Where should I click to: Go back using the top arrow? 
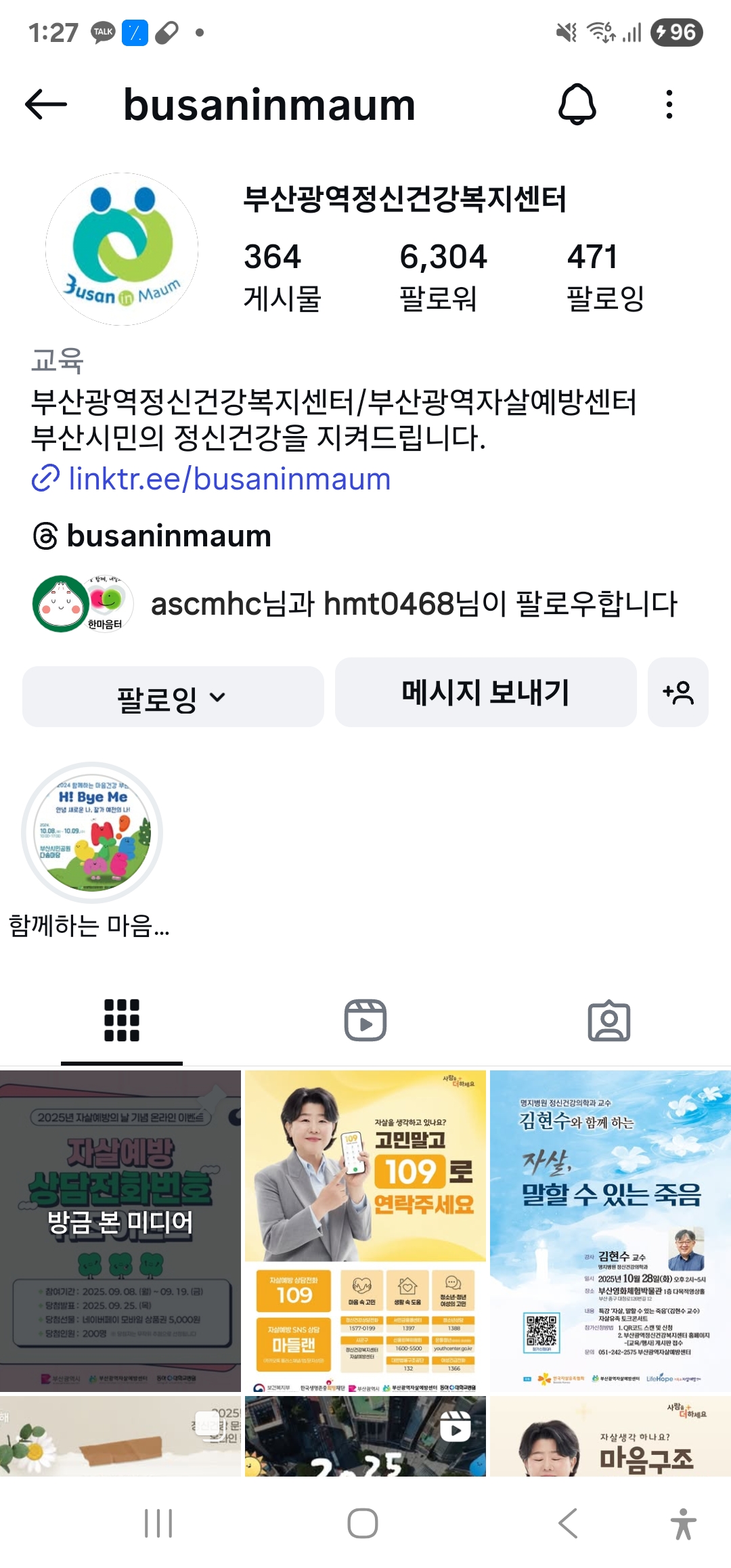tap(46, 104)
